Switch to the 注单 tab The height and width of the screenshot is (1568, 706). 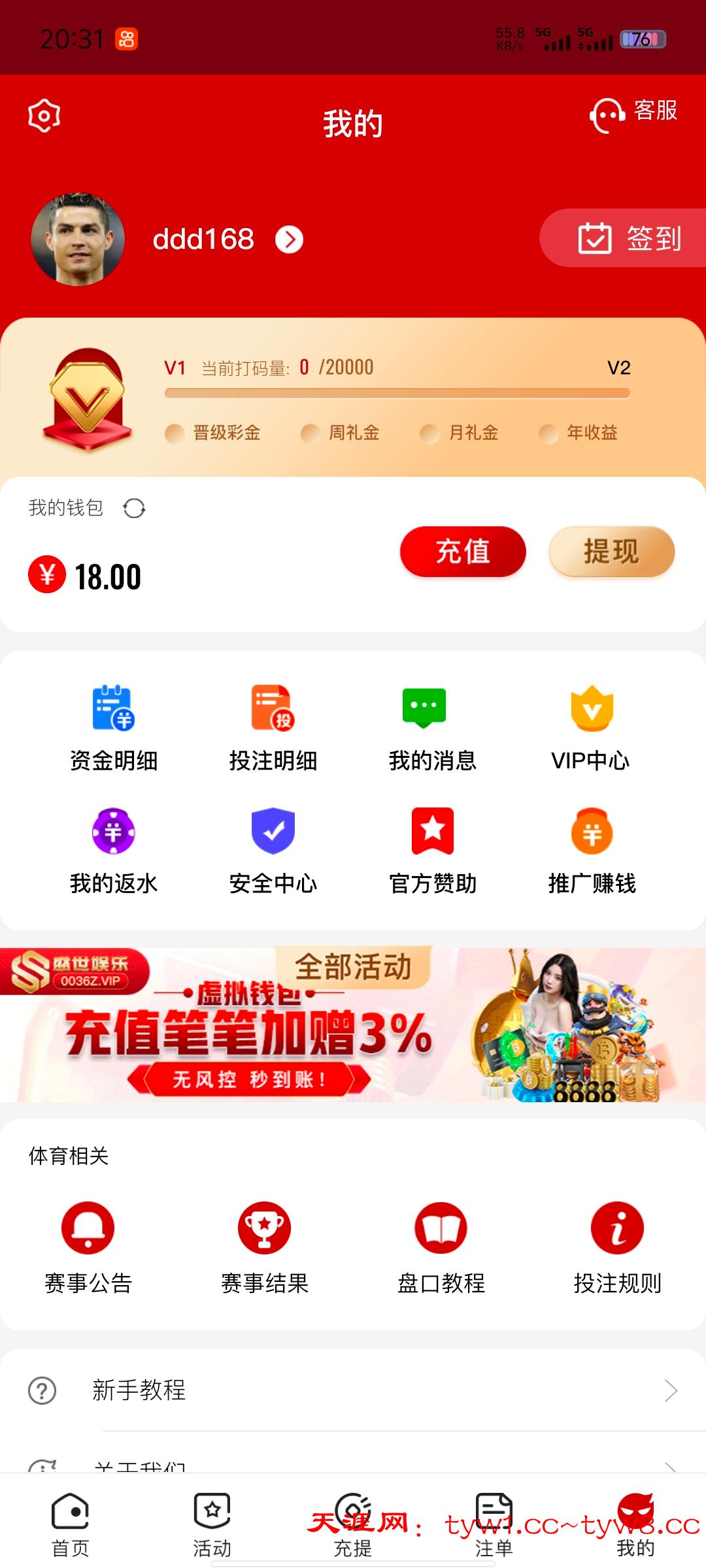click(494, 1522)
